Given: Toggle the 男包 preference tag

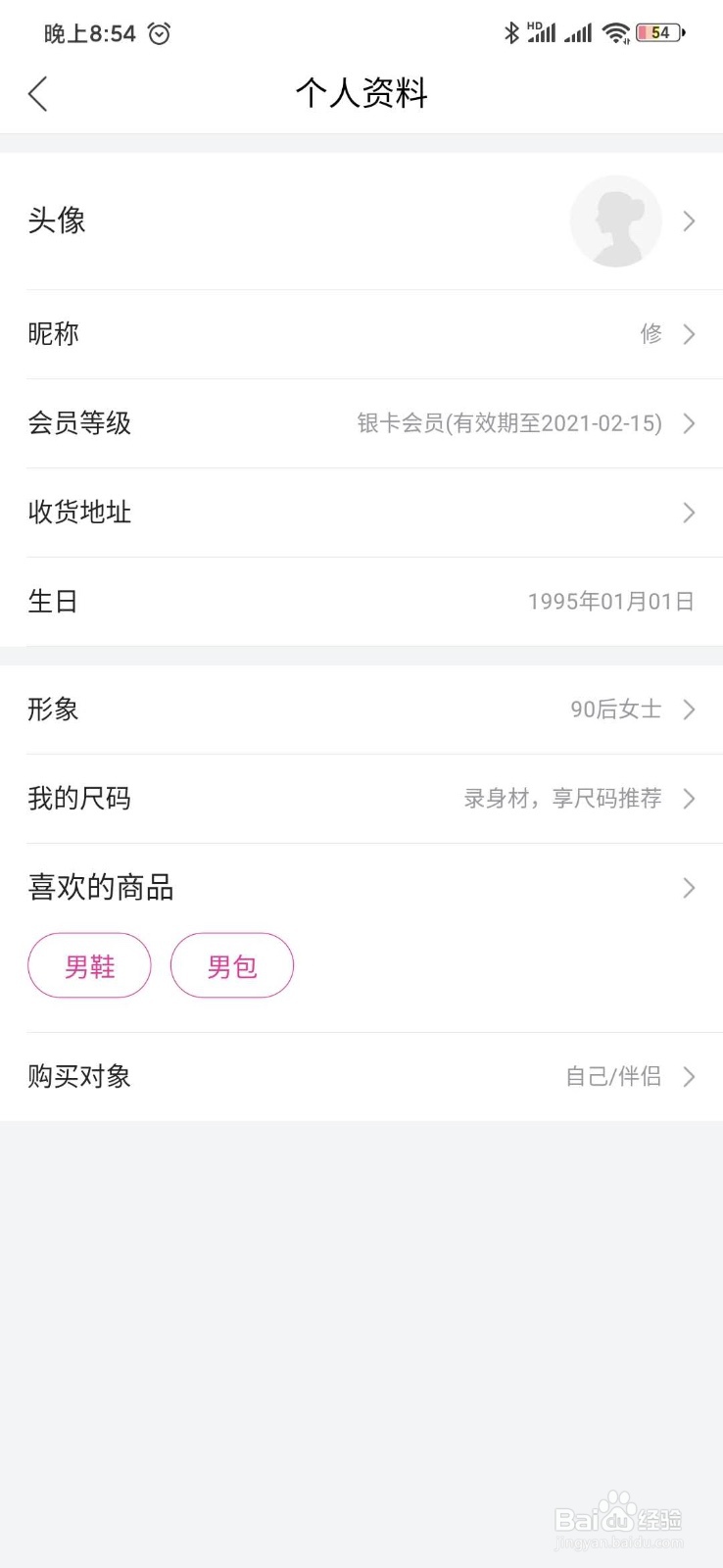Looking at the screenshot, I should (232, 965).
